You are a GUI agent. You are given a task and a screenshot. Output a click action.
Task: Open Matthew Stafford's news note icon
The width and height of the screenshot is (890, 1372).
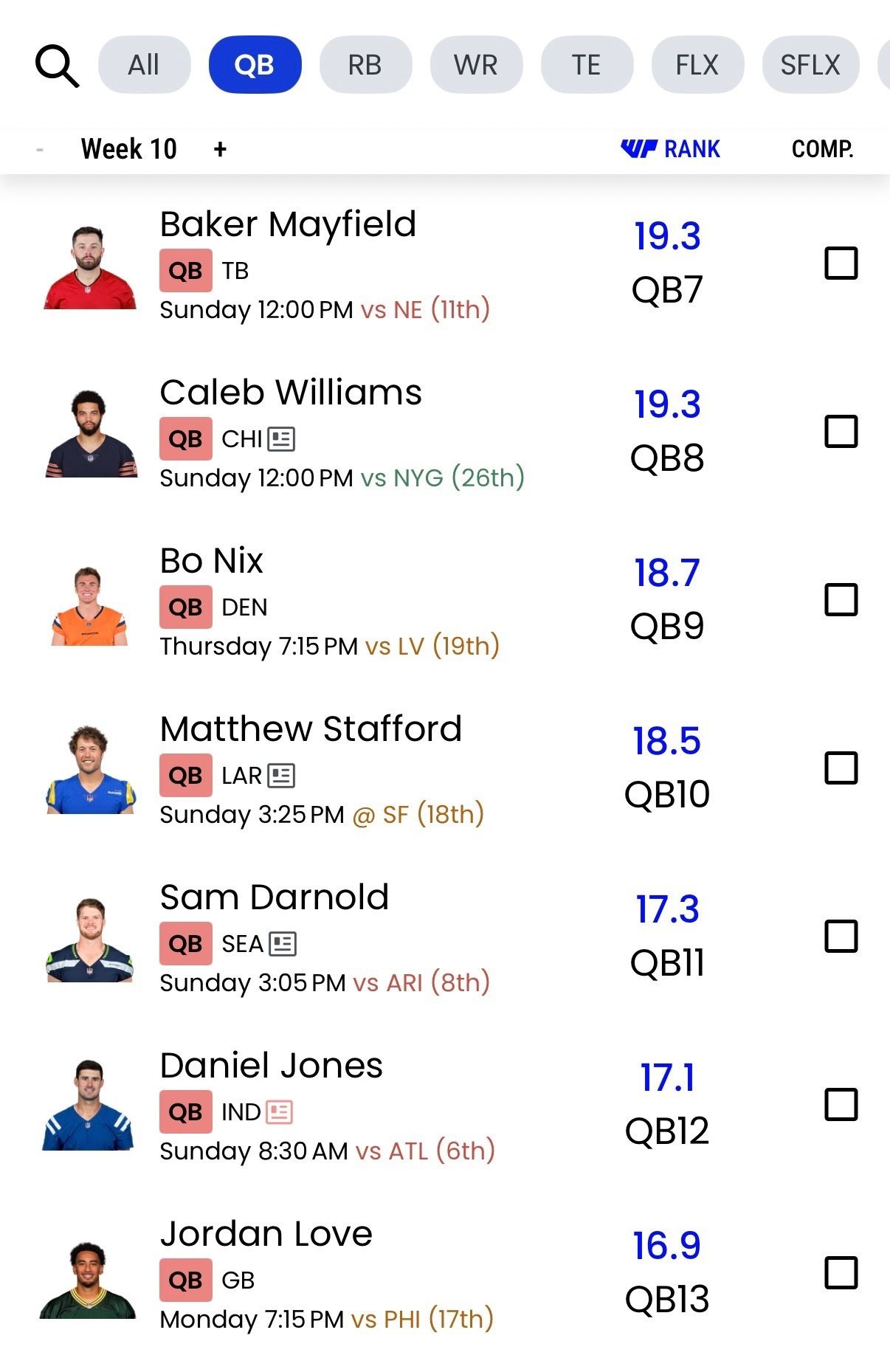pyautogui.click(x=281, y=776)
